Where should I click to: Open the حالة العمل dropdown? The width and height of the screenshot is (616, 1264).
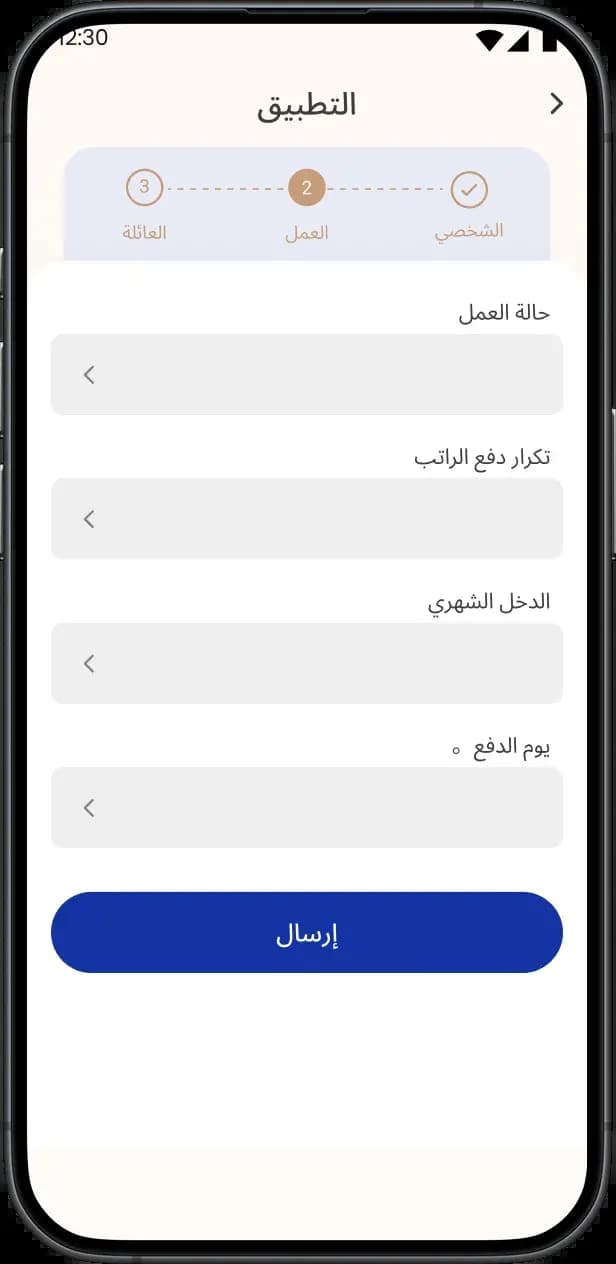point(307,374)
